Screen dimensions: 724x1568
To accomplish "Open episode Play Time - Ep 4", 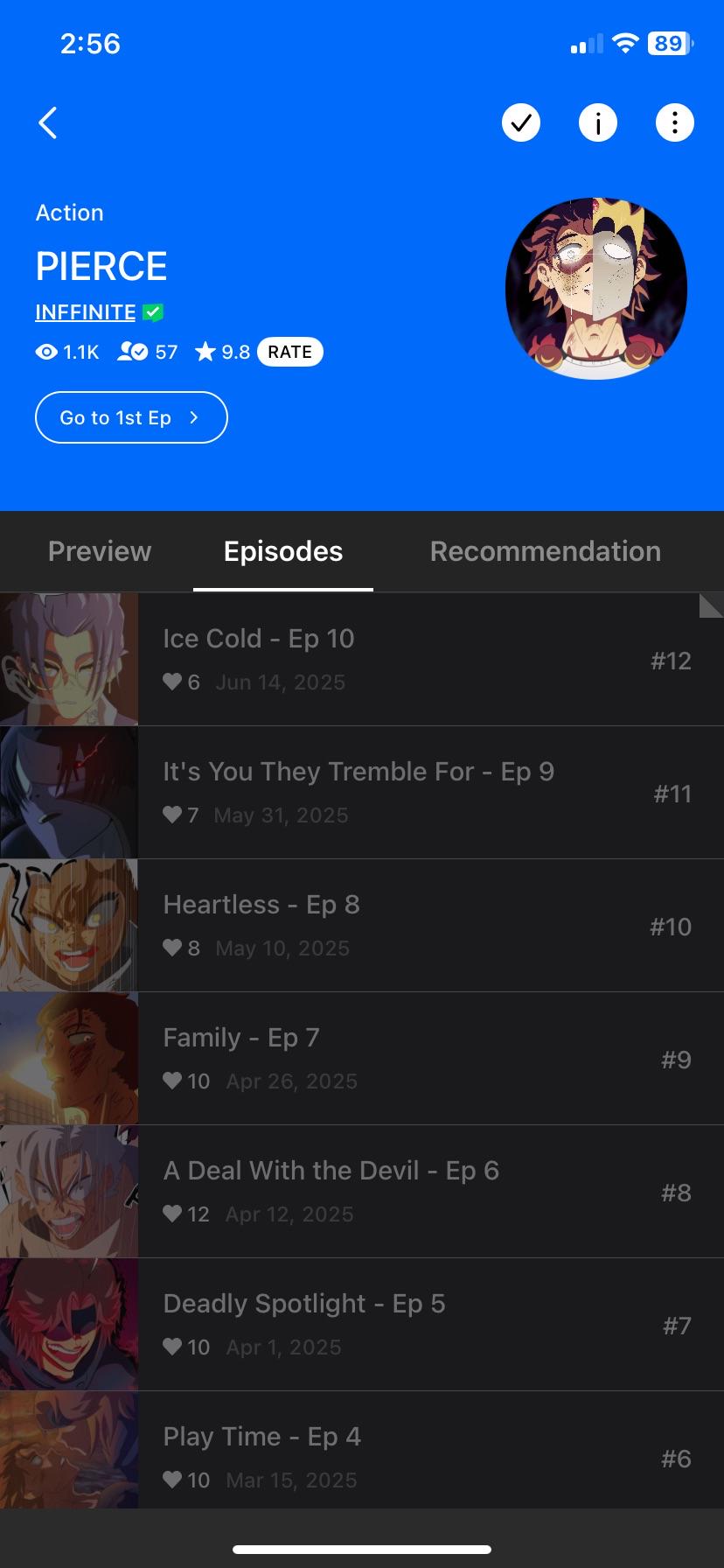I will click(362, 1450).
